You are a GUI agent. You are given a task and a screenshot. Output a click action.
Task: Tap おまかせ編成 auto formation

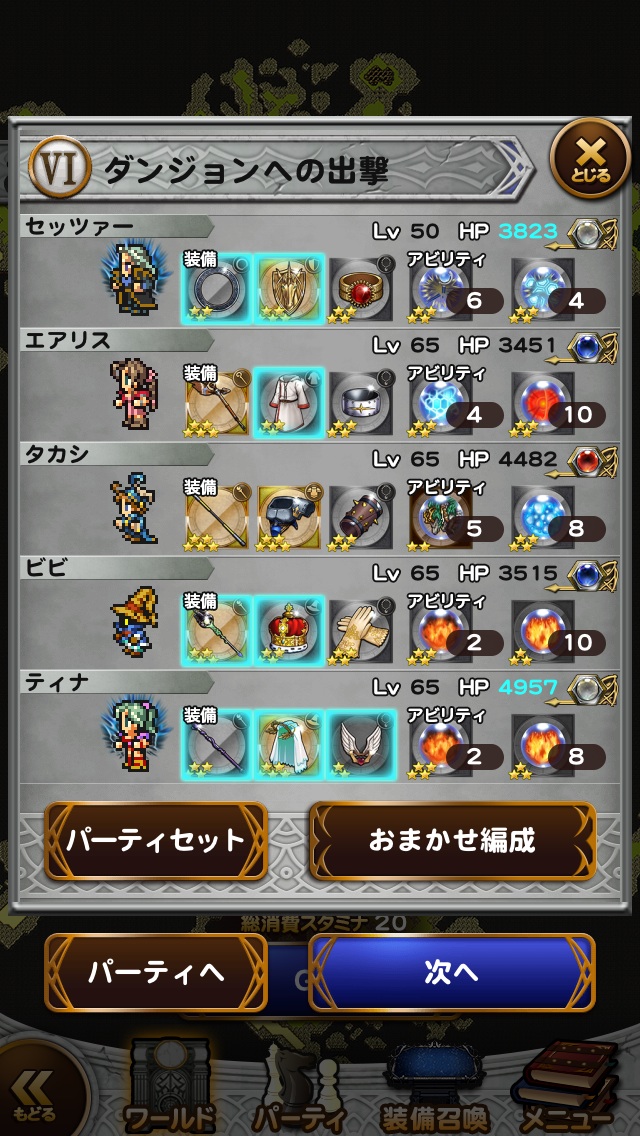(452, 840)
